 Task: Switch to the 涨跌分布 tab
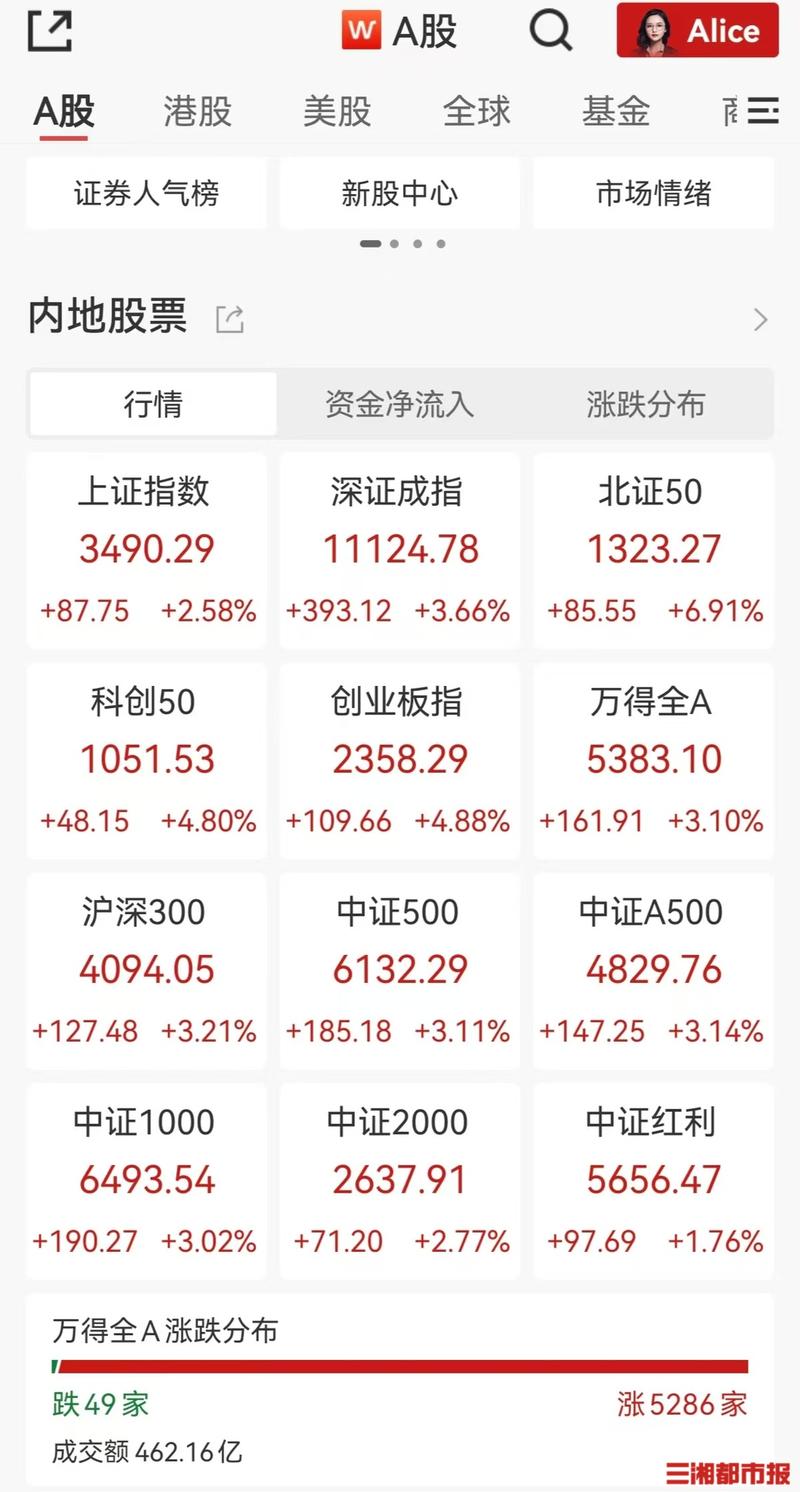click(646, 404)
